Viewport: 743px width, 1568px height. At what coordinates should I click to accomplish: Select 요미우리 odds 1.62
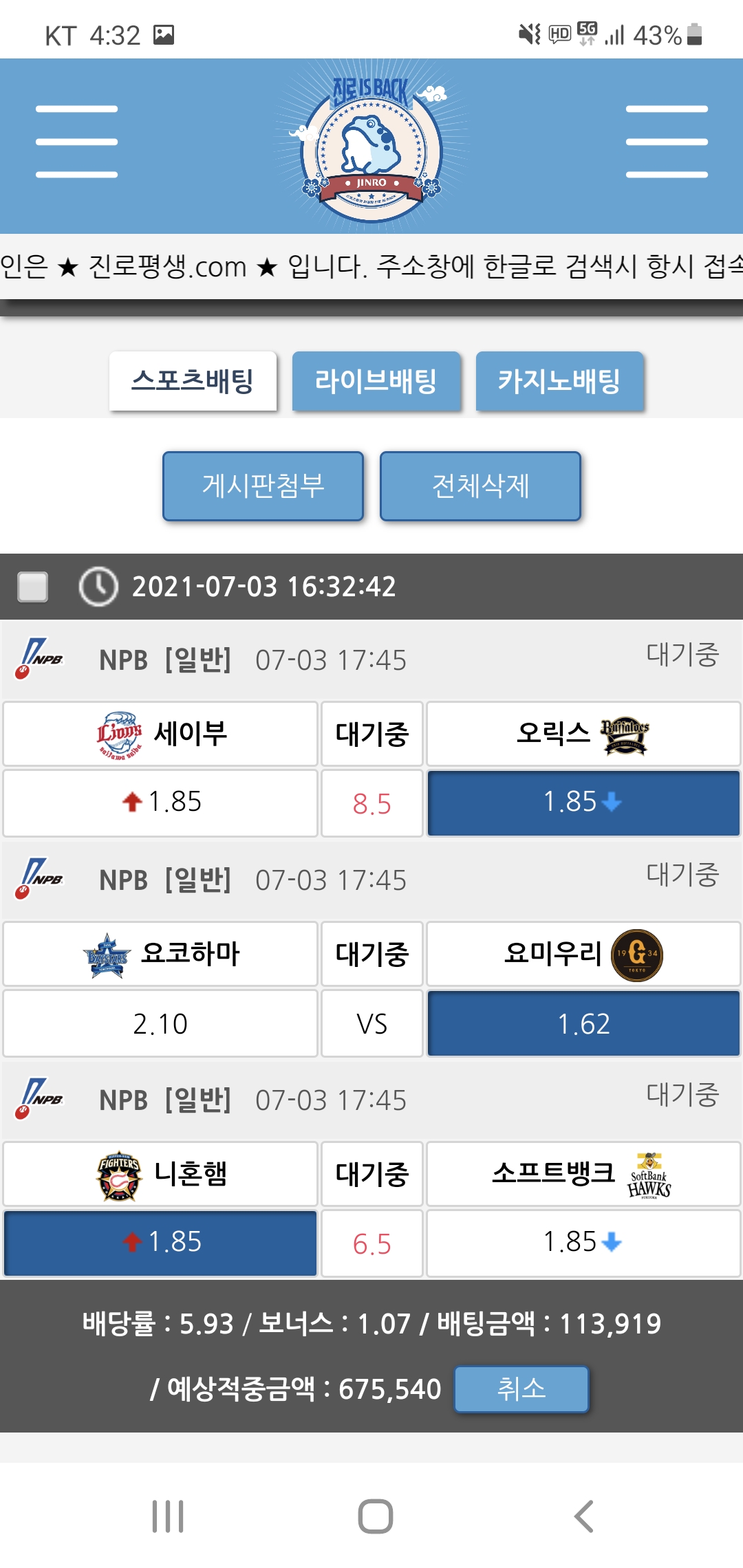click(x=583, y=1023)
